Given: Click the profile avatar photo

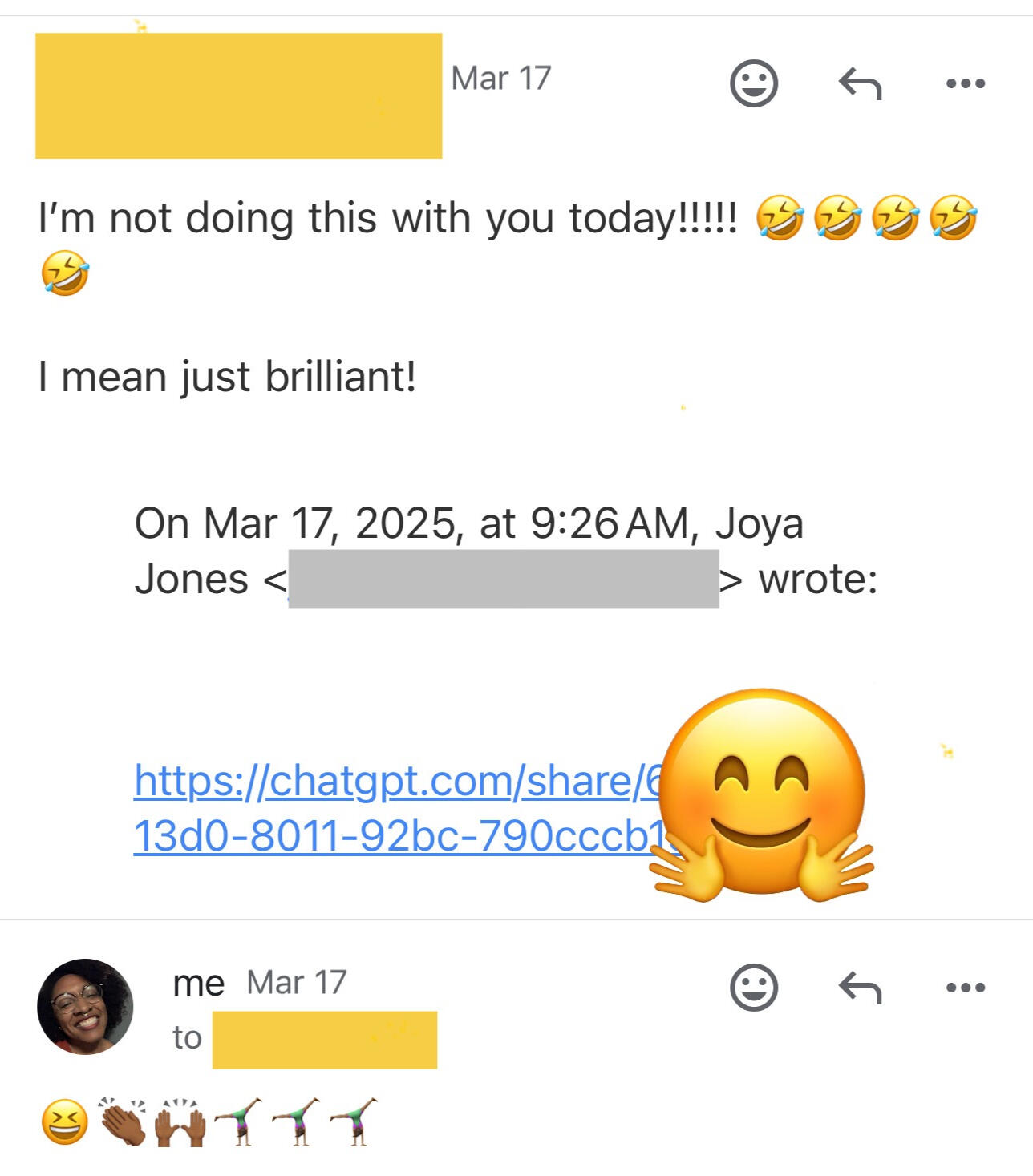Looking at the screenshot, I should tap(83, 1008).
